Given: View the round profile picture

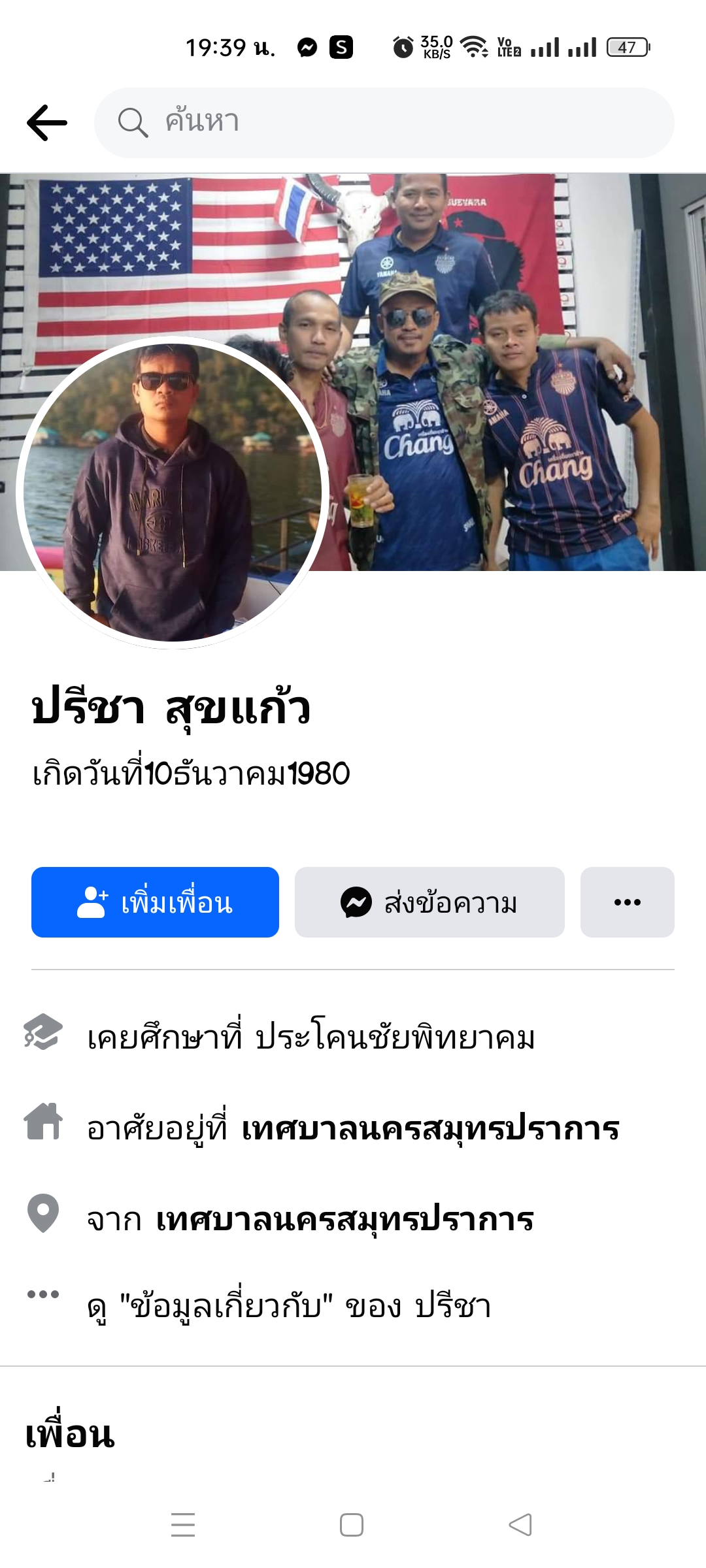Looking at the screenshot, I should coord(173,493).
